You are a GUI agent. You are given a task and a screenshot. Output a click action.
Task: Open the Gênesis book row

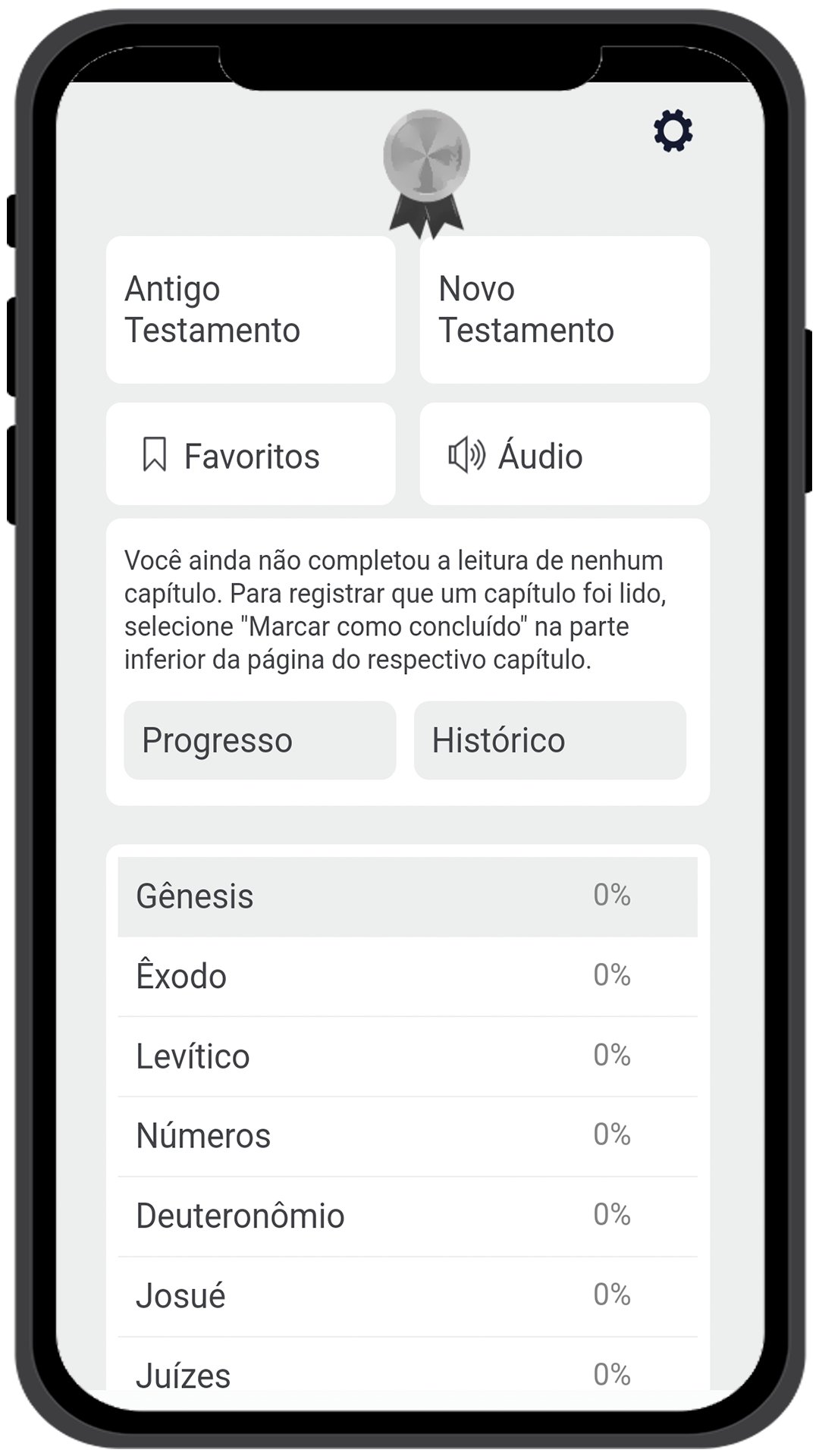click(408, 896)
